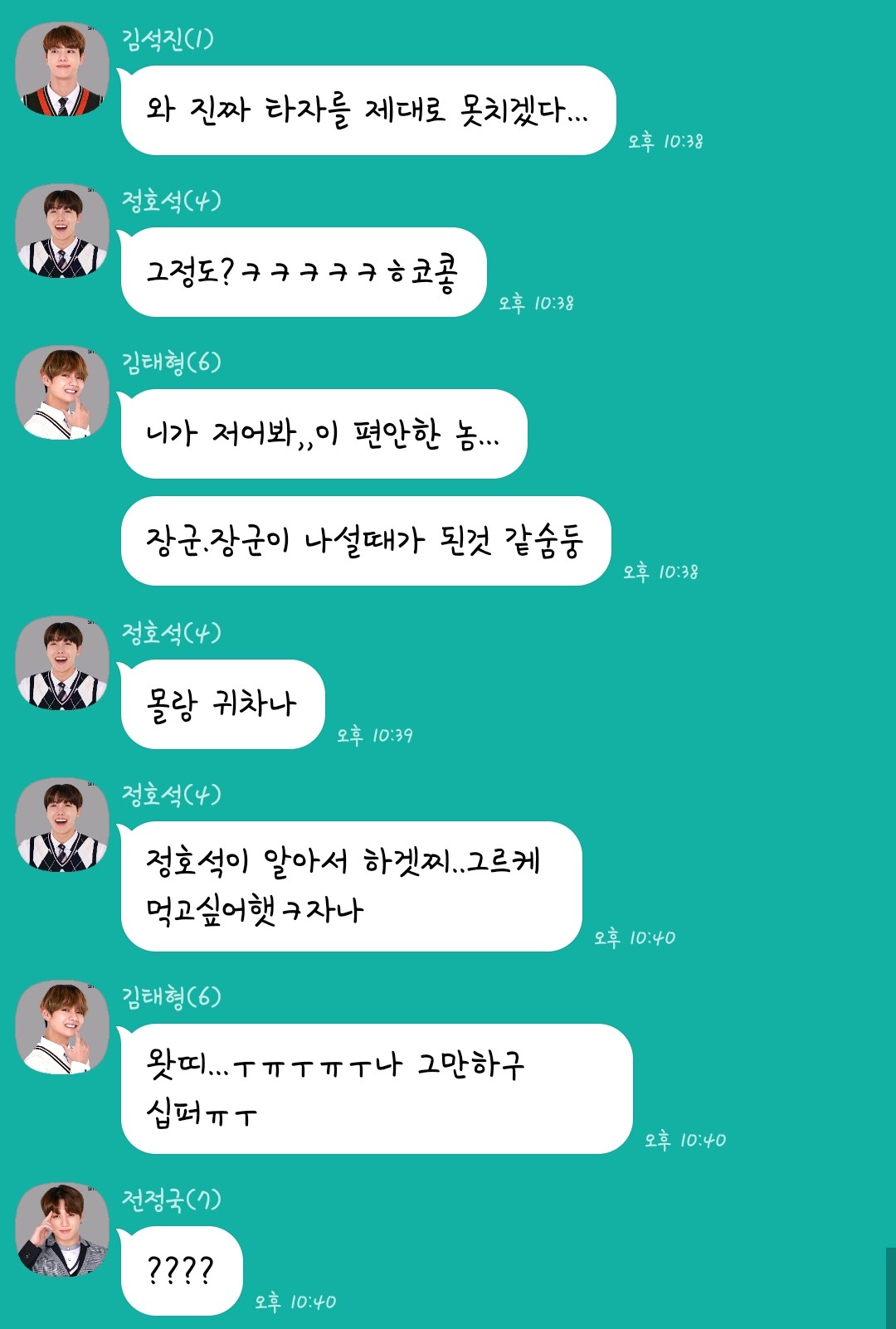View 정호석's profile from the 몰랑 귀차나 message
Image resolution: width=896 pixels, height=1329 pixels.
click(x=62, y=663)
